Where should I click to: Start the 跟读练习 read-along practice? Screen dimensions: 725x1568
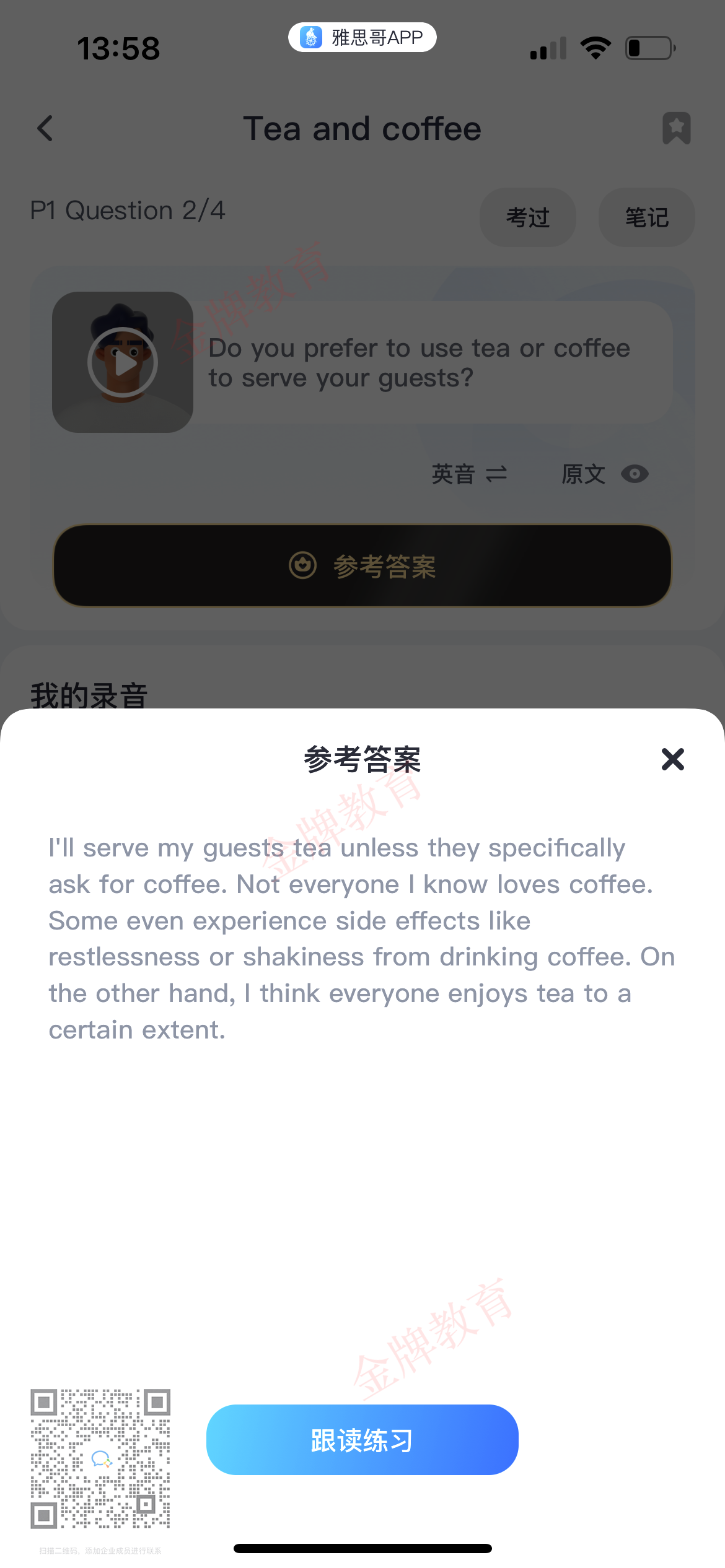click(x=362, y=1440)
